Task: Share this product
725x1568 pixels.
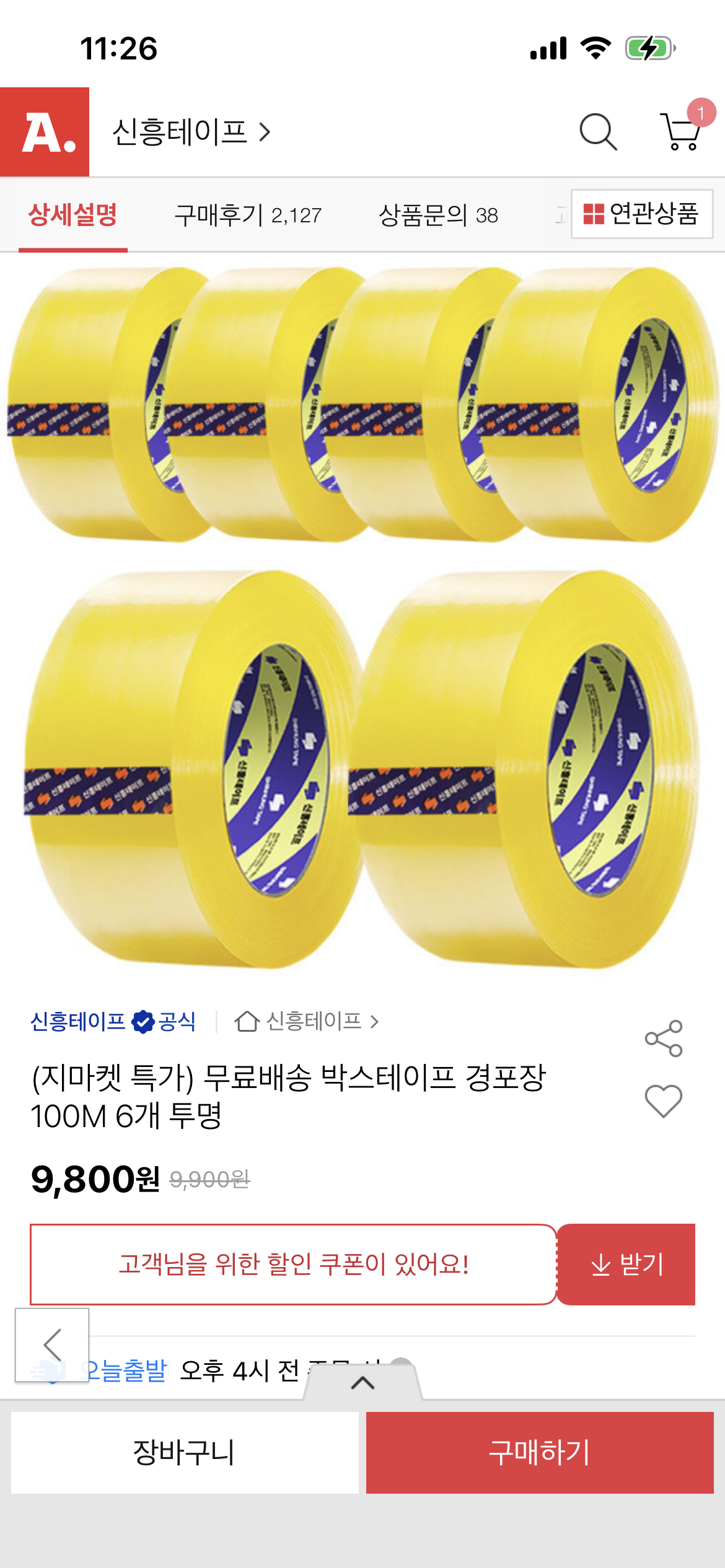Action: [663, 1039]
